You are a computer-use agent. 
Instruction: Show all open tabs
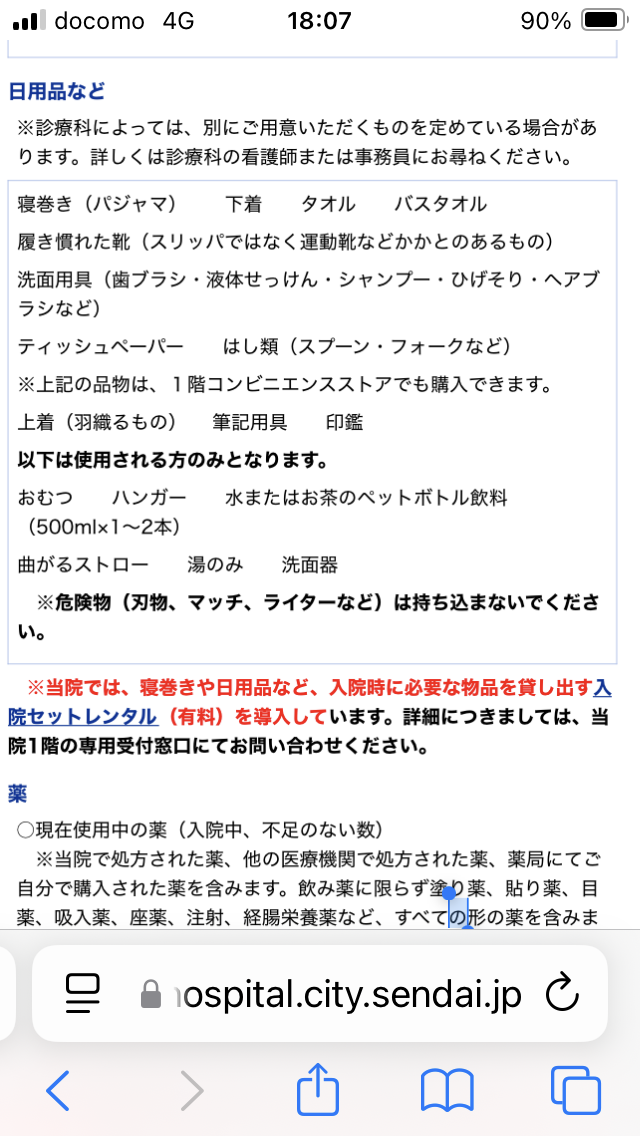(575, 1090)
